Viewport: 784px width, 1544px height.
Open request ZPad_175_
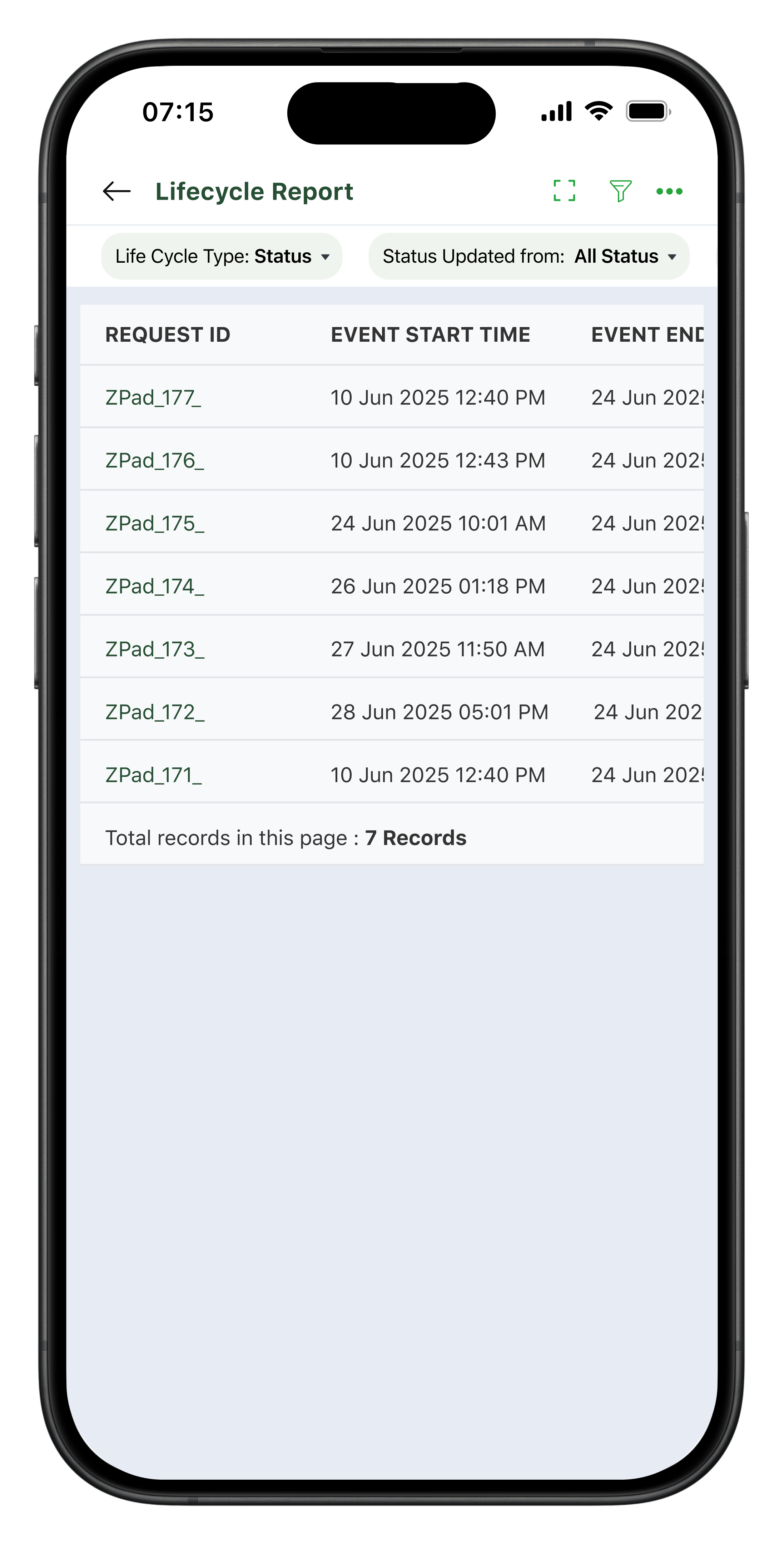click(x=155, y=523)
